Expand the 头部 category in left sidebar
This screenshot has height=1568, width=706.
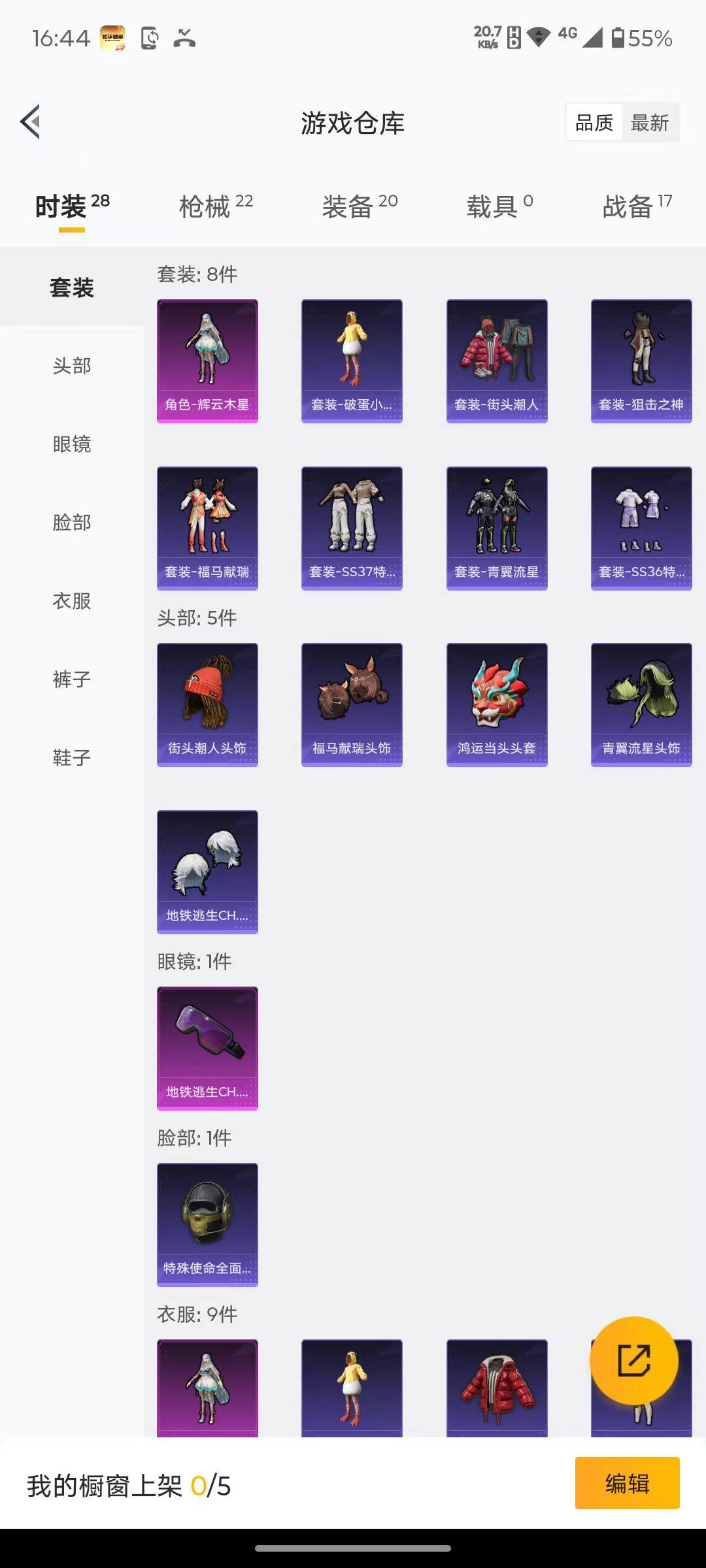72,366
